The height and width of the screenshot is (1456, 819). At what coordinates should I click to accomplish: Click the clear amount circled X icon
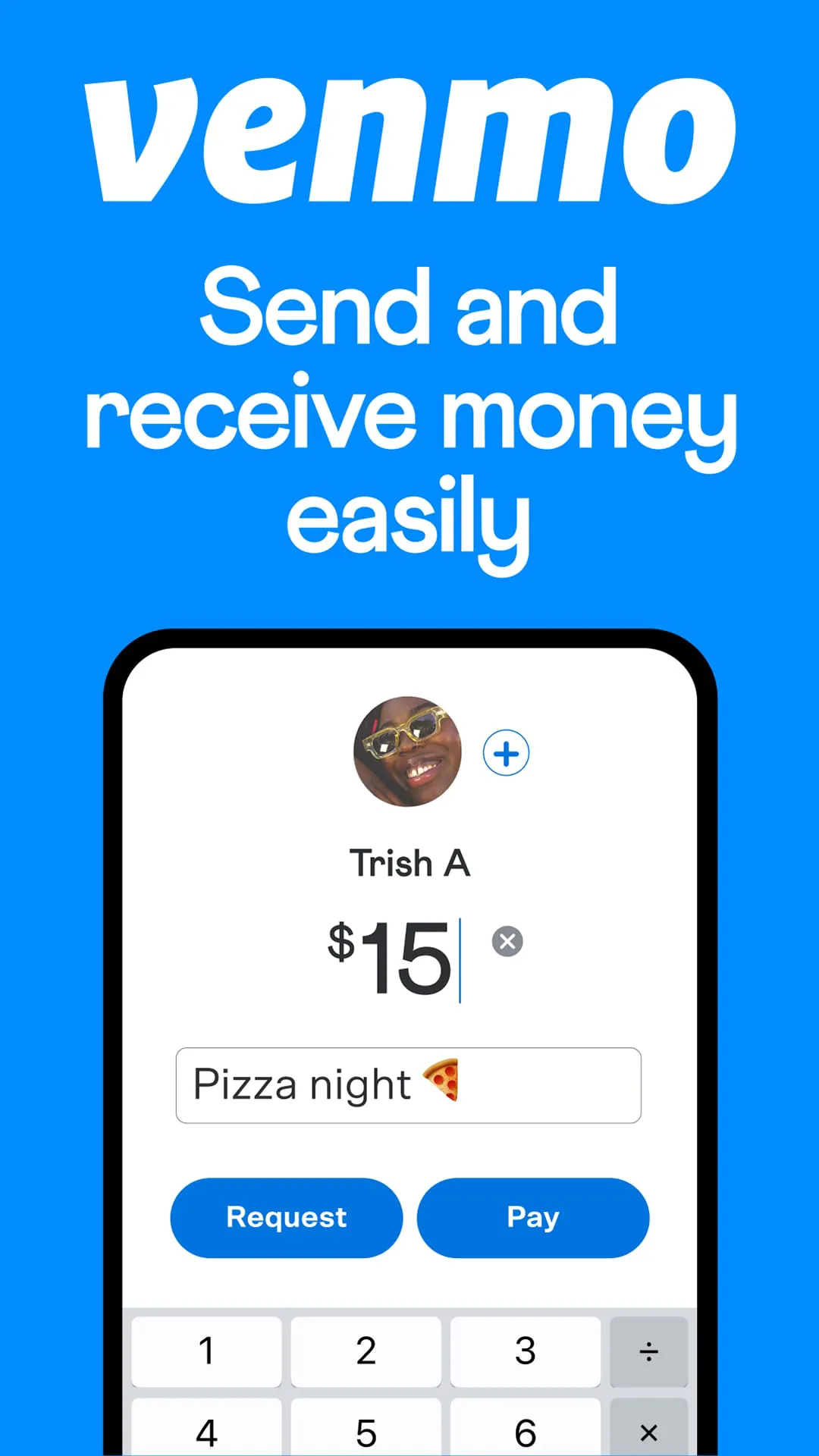point(507,942)
